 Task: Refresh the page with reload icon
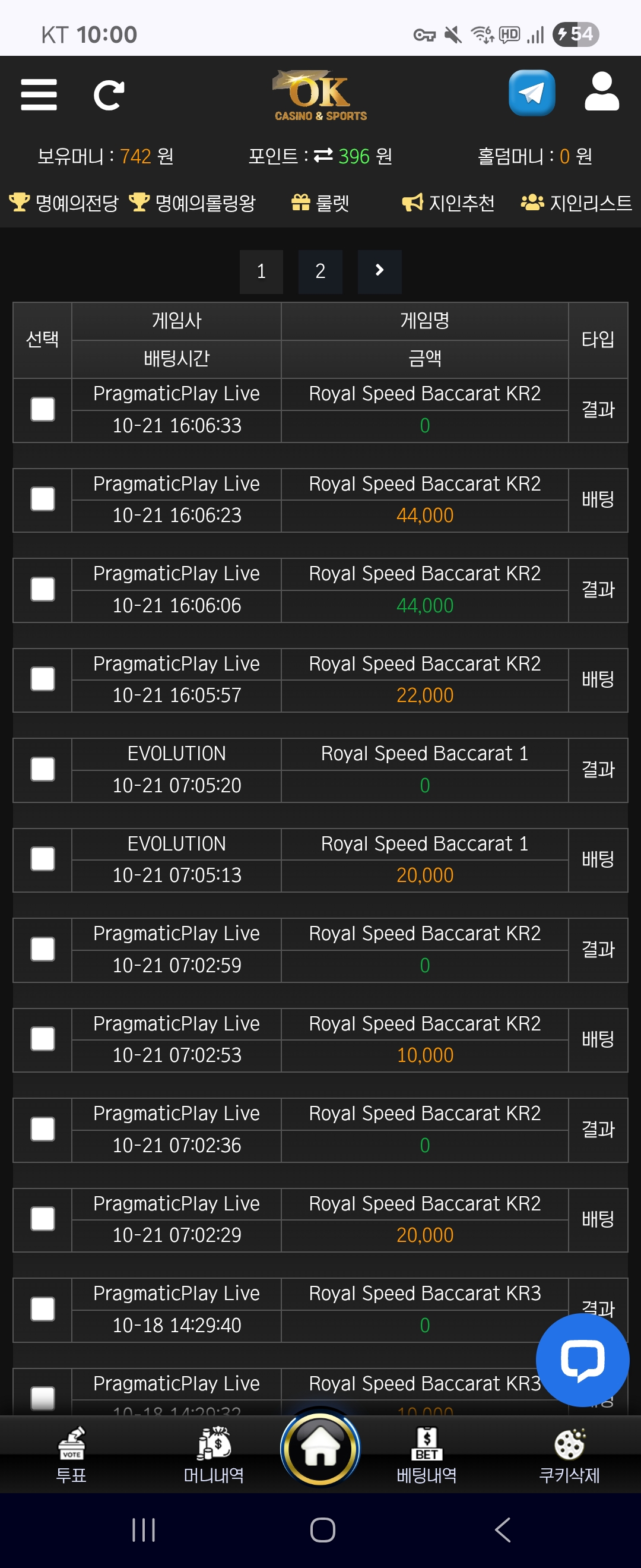pyautogui.click(x=109, y=95)
